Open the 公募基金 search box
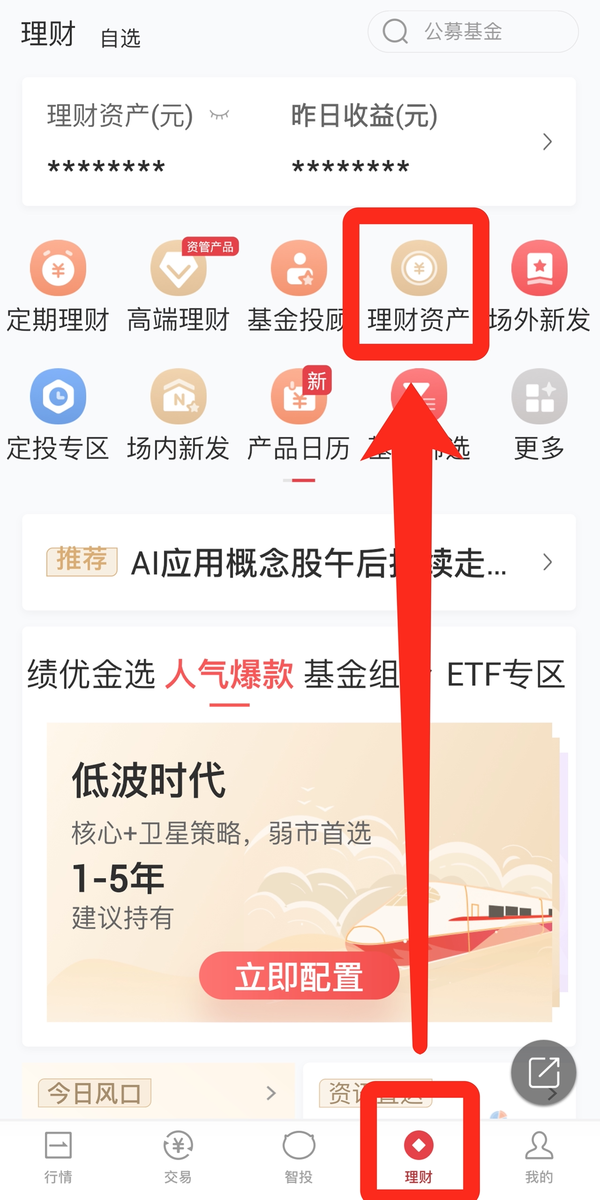The height and width of the screenshot is (1200, 600). 473,32
